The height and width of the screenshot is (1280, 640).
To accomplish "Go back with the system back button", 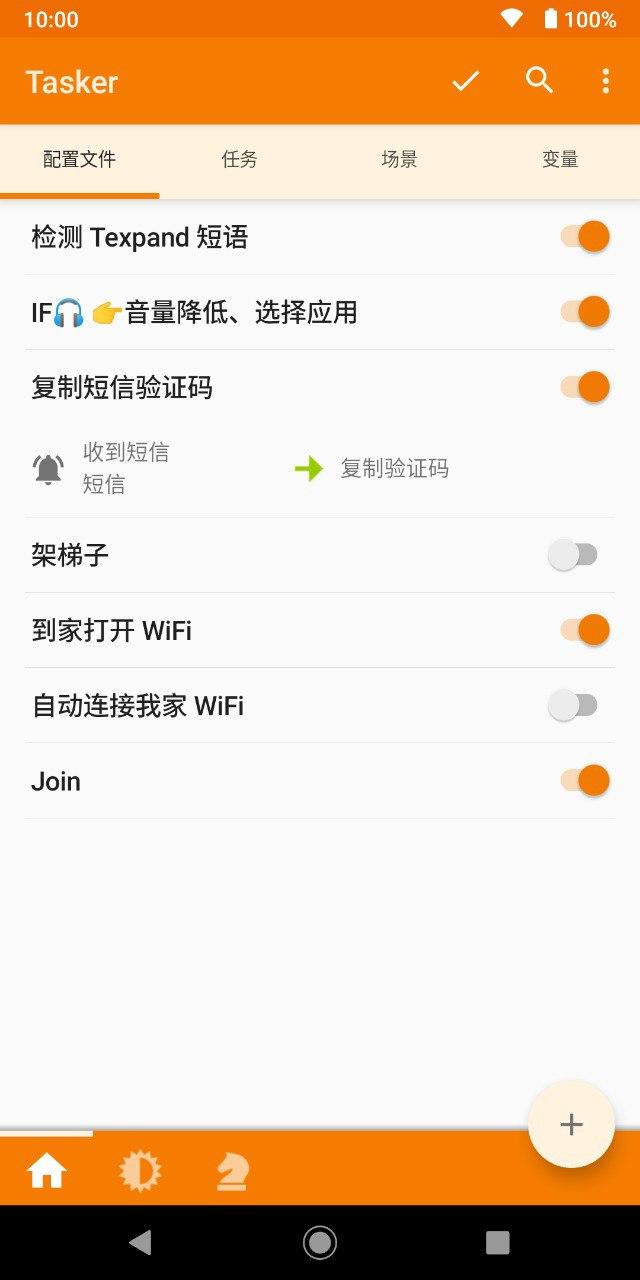I will [141, 1242].
